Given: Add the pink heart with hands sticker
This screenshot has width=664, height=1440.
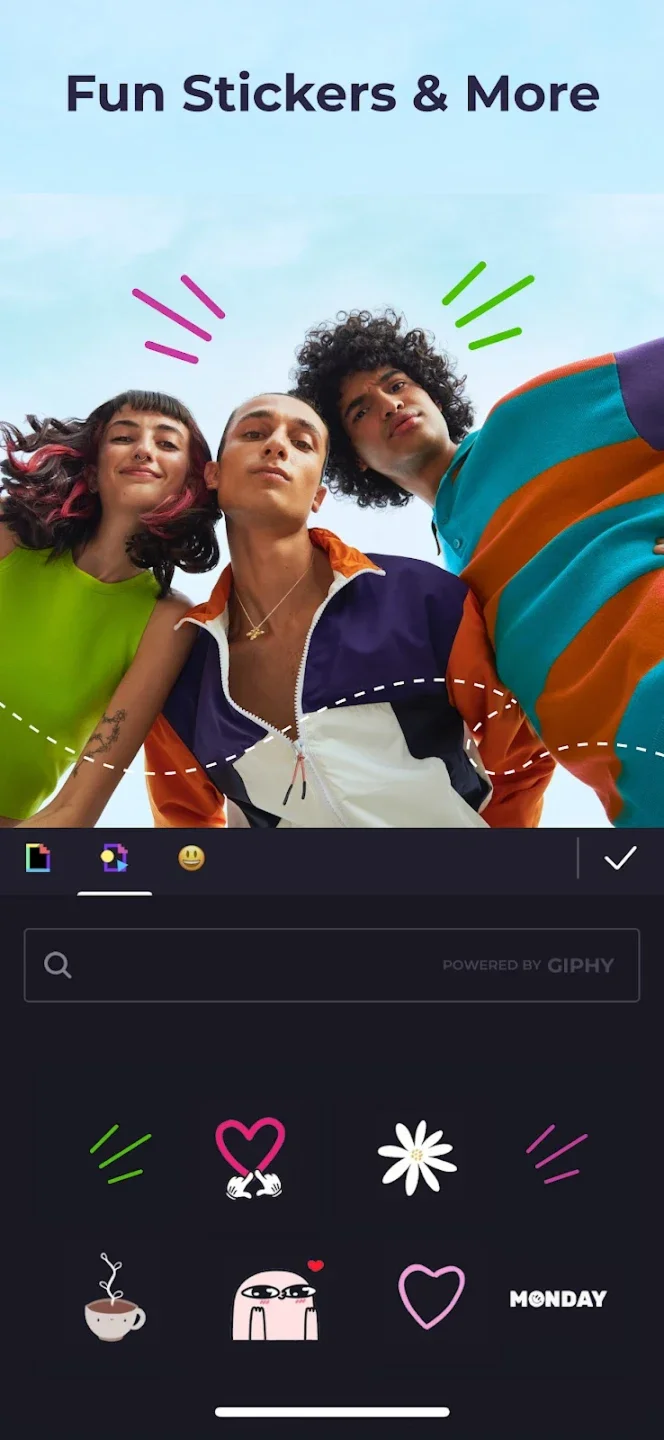Looking at the screenshot, I should point(250,1158).
